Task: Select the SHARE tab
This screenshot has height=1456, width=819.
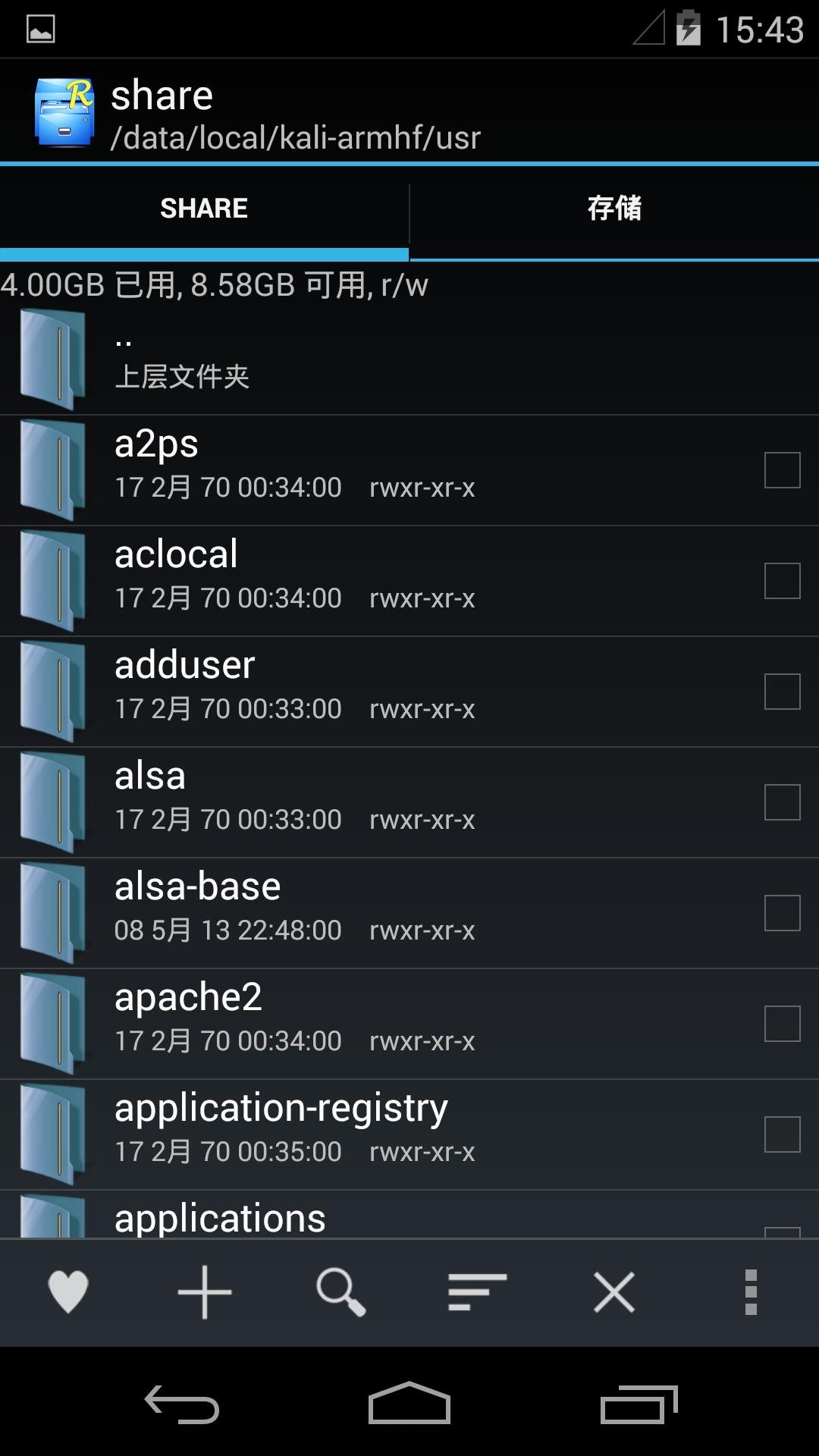Action: 204,208
